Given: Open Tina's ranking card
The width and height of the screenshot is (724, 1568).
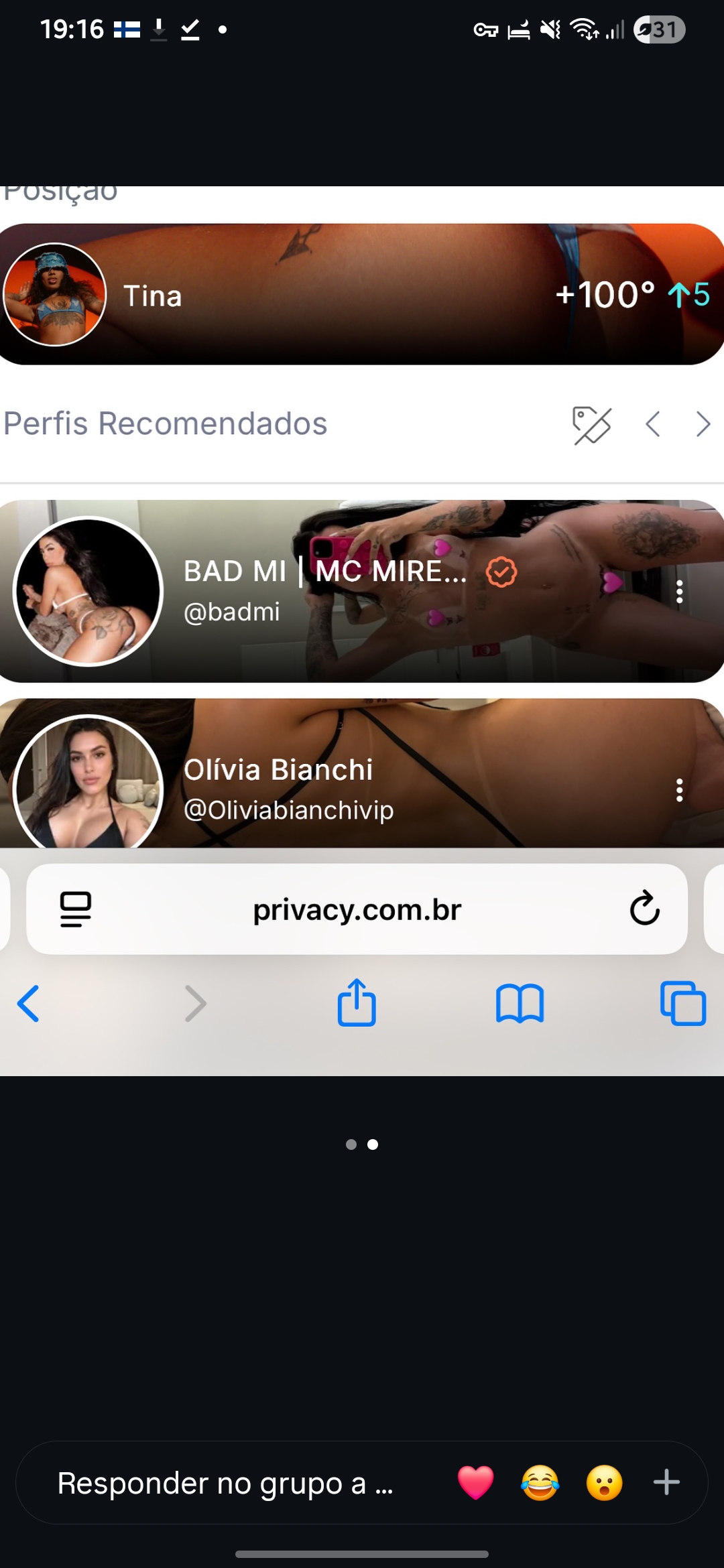Looking at the screenshot, I should [362, 295].
